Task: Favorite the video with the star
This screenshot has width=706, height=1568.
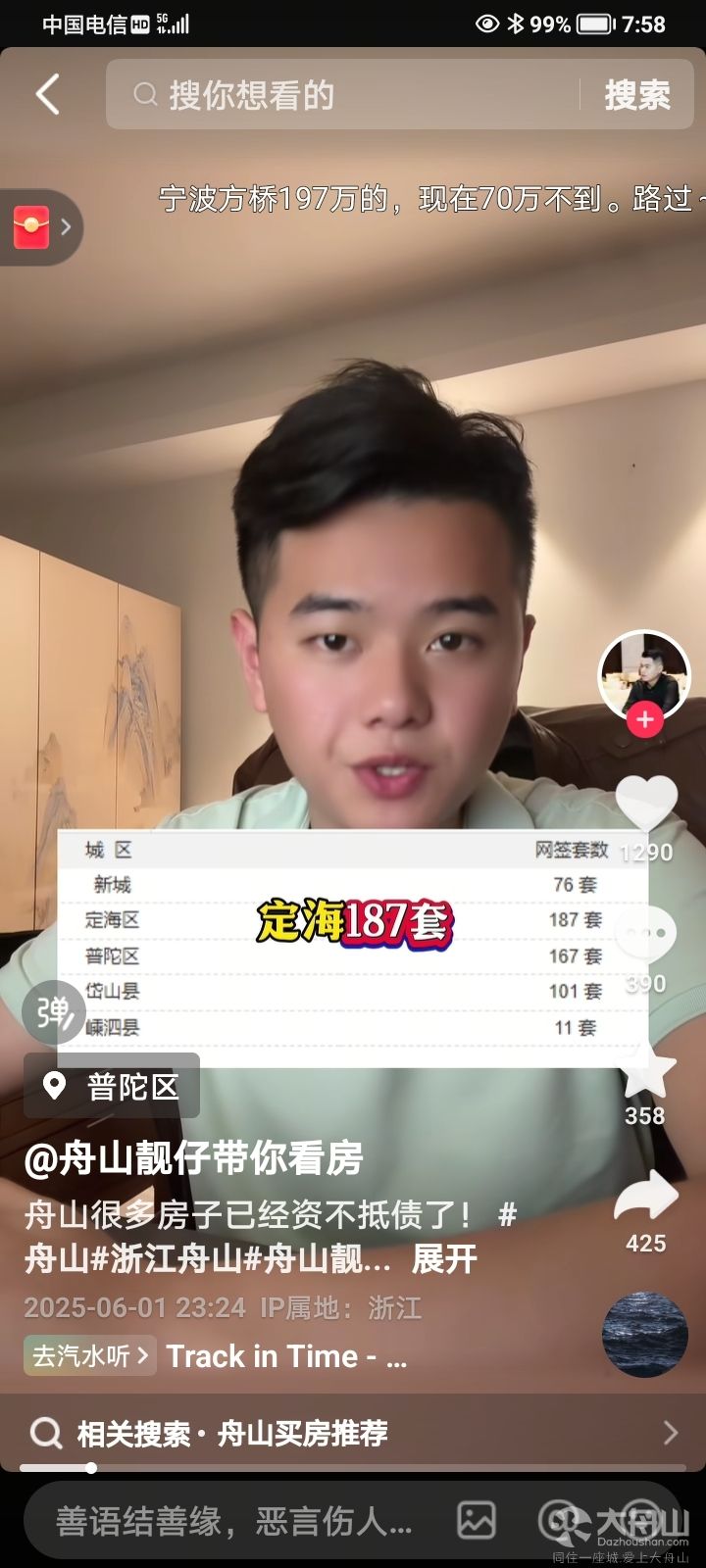Action: coord(646,1068)
